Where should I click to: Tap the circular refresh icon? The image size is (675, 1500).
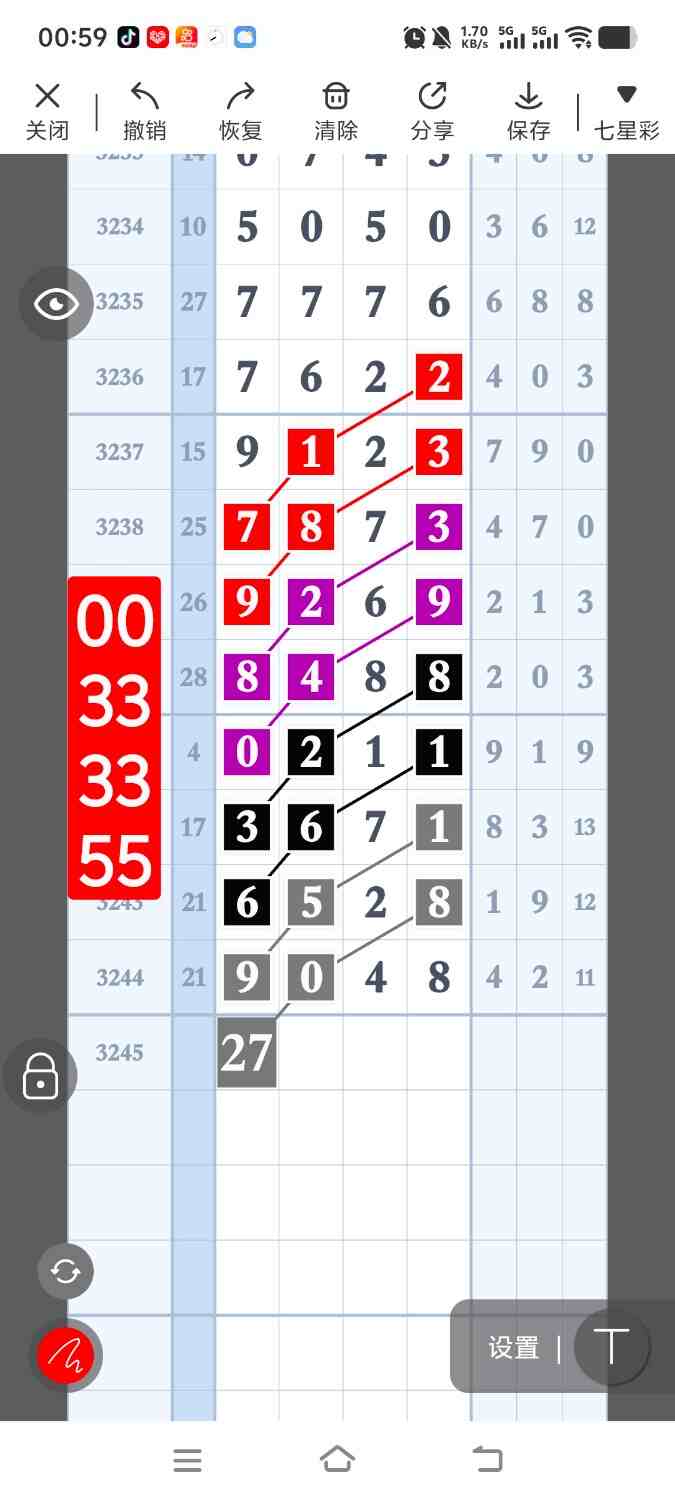point(66,1271)
